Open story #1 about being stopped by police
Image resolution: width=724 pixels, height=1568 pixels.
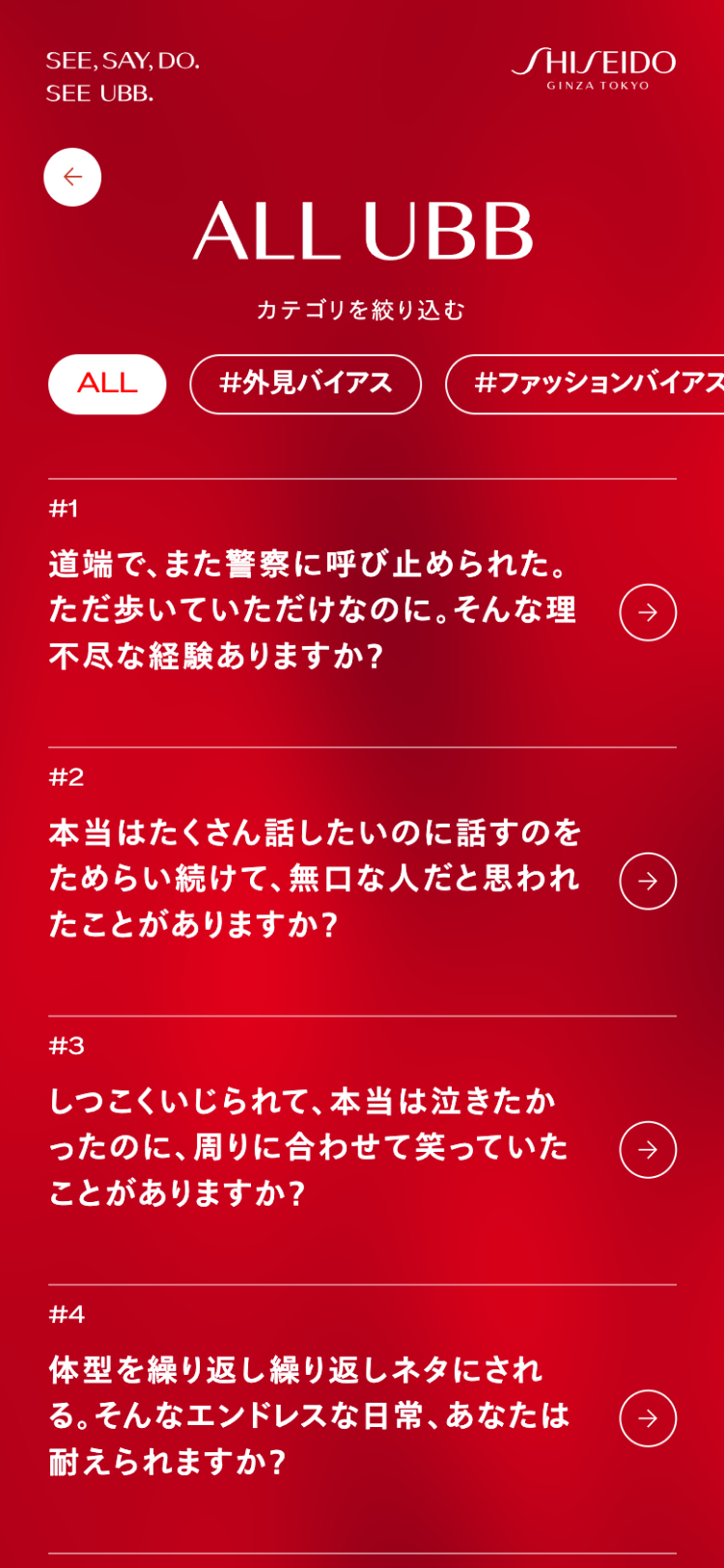pos(647,612)
